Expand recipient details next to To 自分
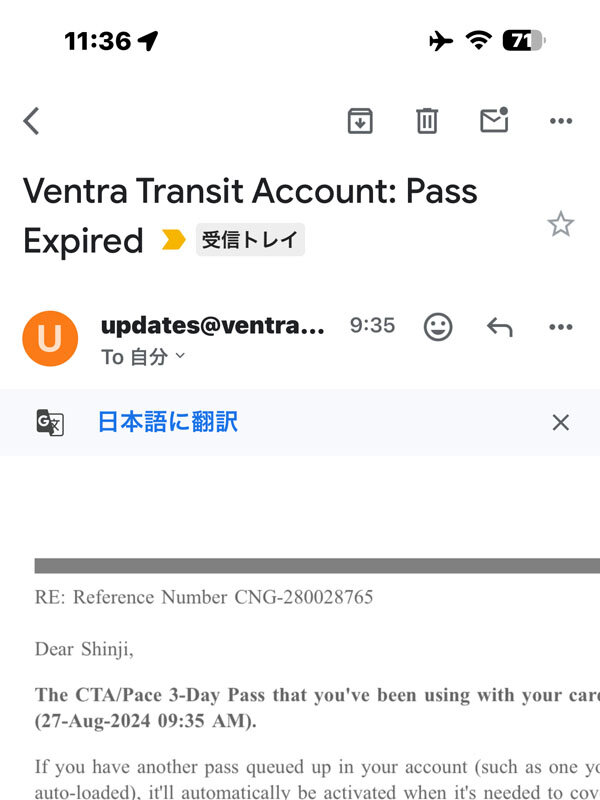 pos(180,356)
